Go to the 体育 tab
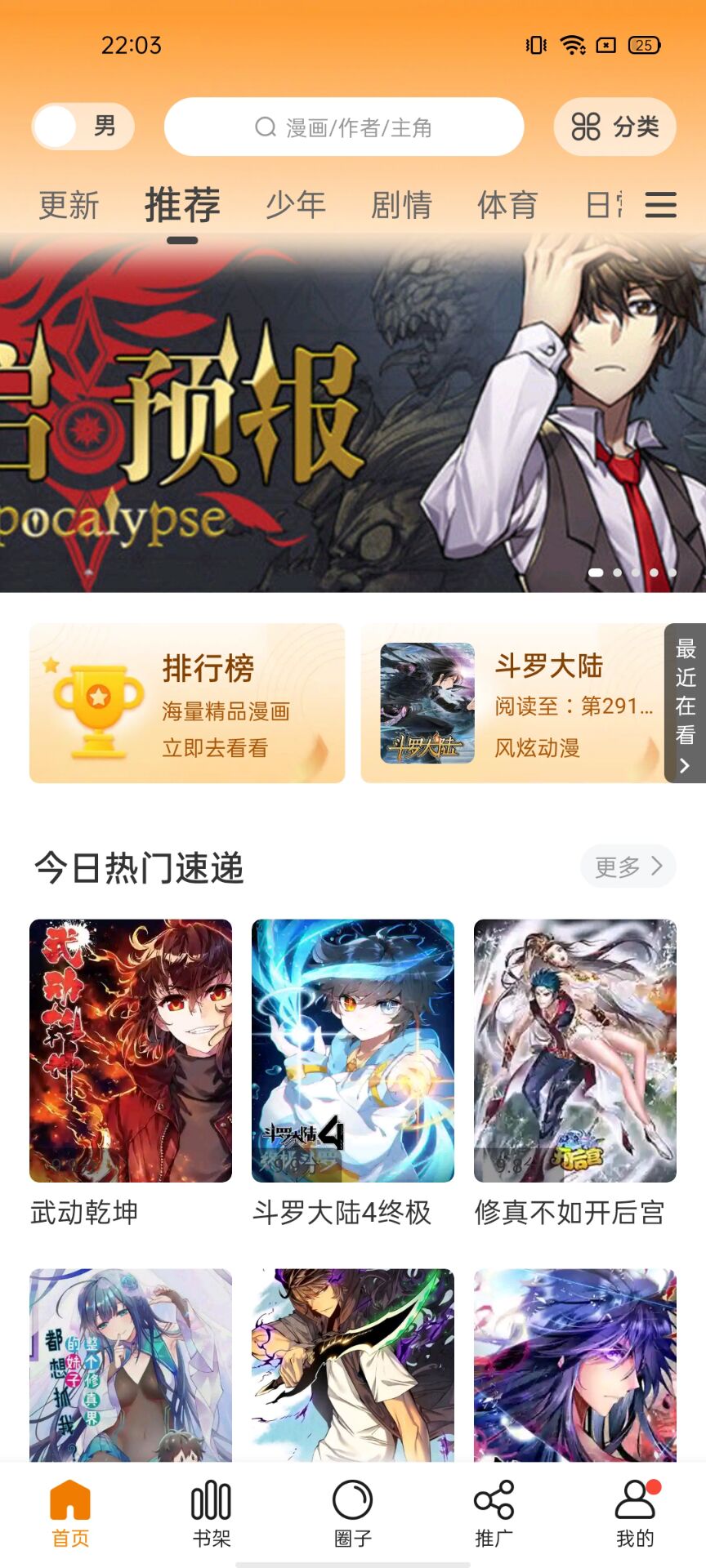Screen dimensions: 706x1568 click(507, 205)
